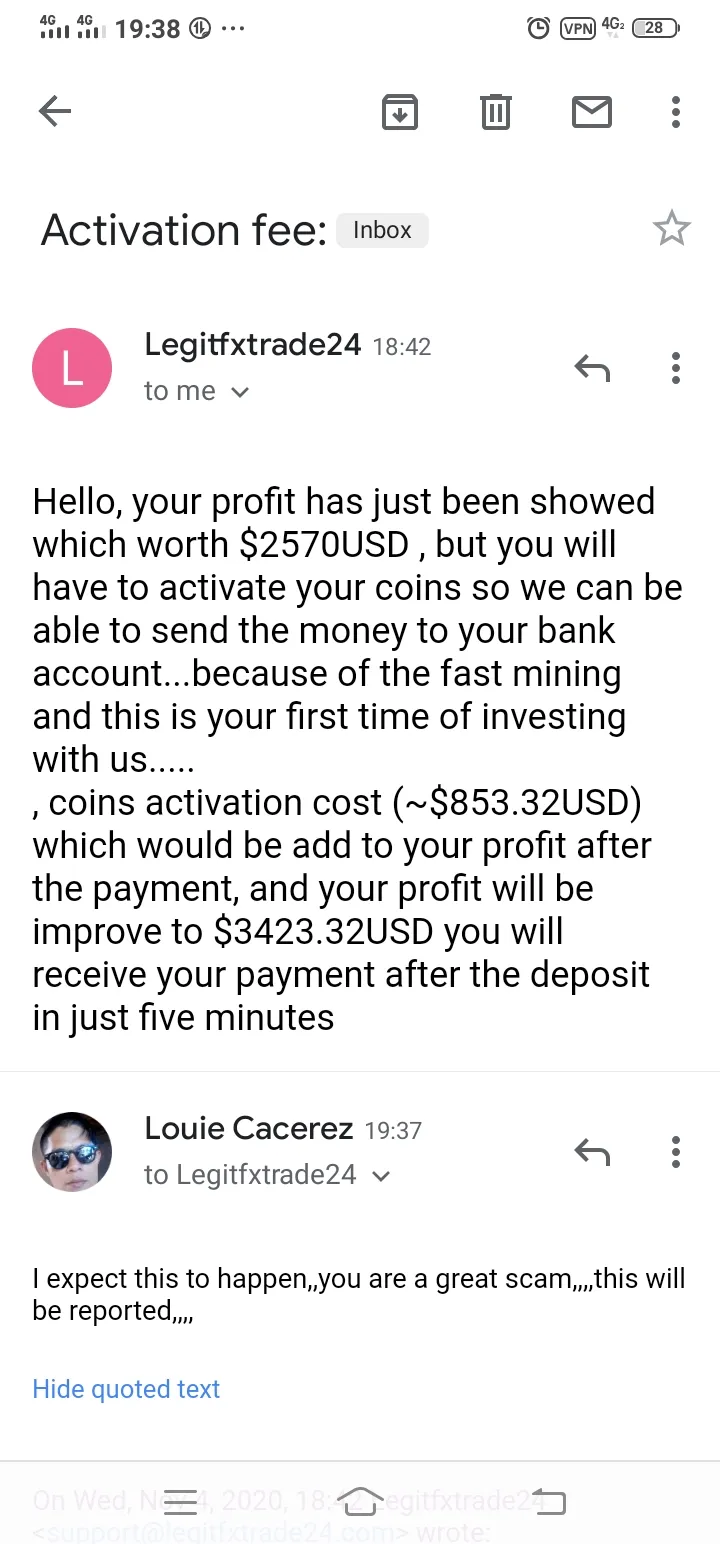Open more options for Louie Cacerez's message
Screen dimensions: 720x1544
676,1152
